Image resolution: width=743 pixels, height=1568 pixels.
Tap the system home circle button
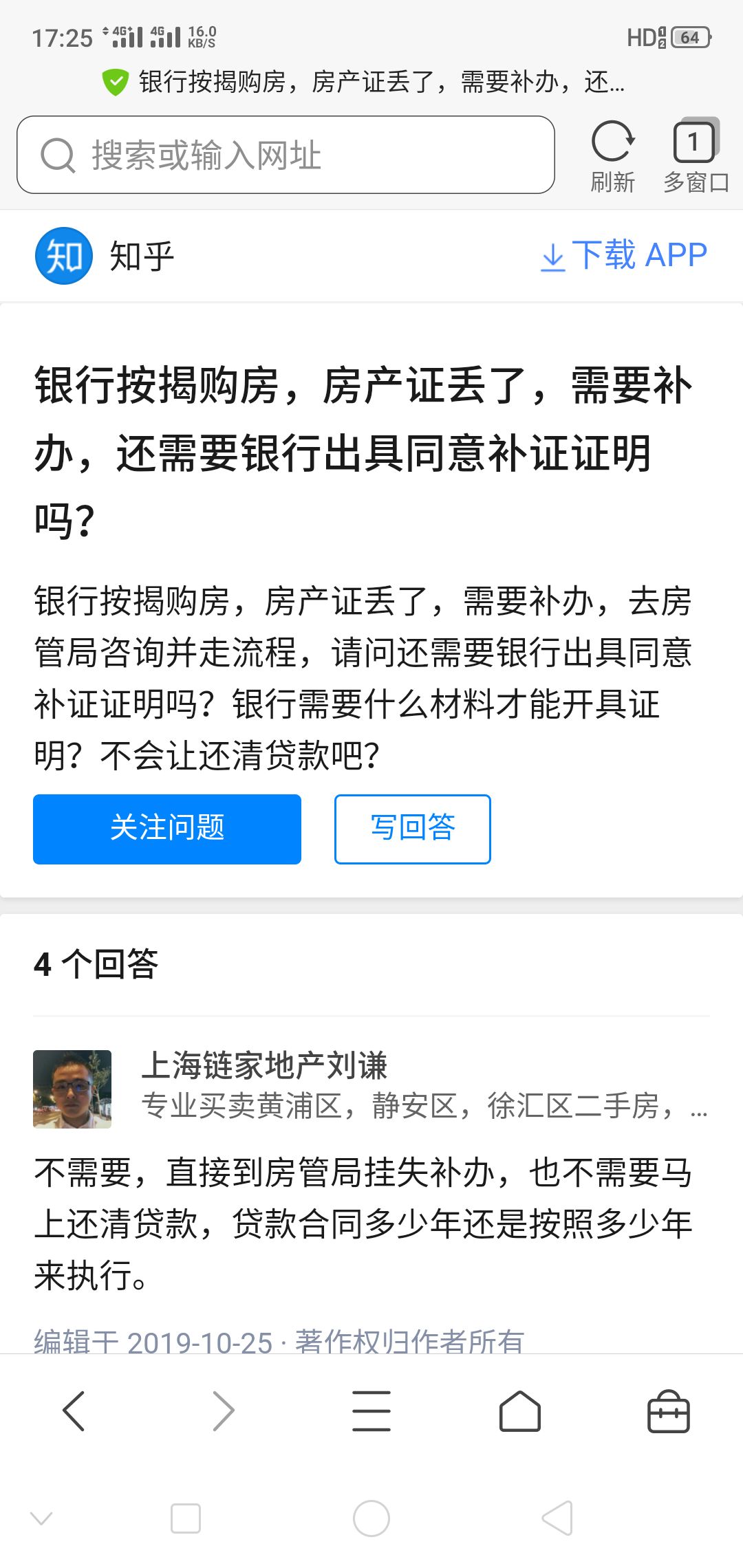(371, 1518)
